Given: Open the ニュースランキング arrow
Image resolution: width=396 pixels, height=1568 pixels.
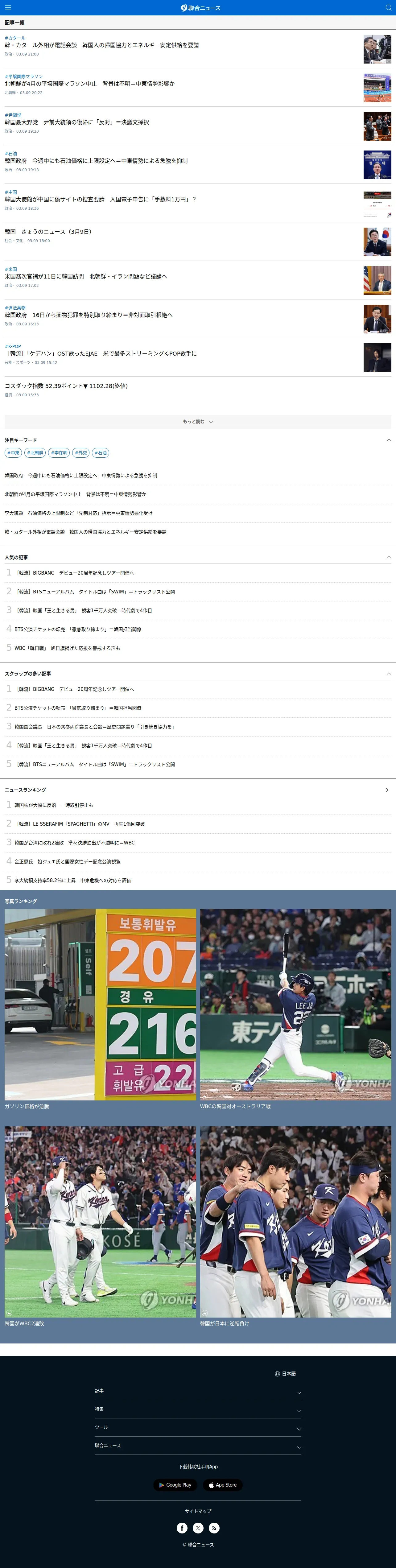Looking at the screenshot, I should pyautogui.click(x=387, y=790).
